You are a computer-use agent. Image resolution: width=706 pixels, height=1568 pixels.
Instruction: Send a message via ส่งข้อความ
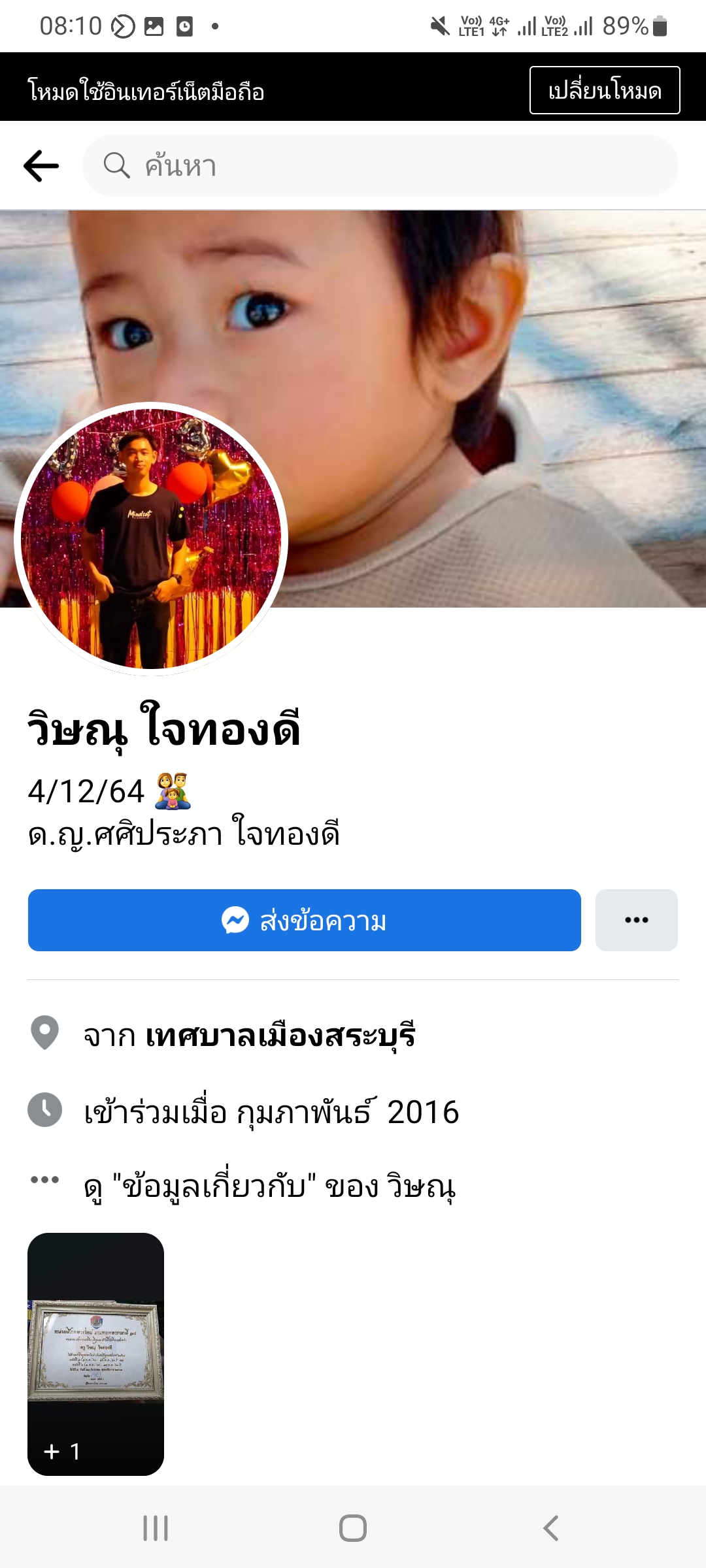click(304, 920)
